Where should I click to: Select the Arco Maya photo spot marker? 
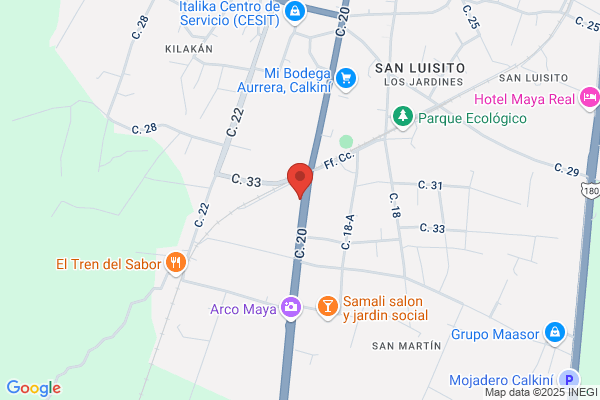291,308
